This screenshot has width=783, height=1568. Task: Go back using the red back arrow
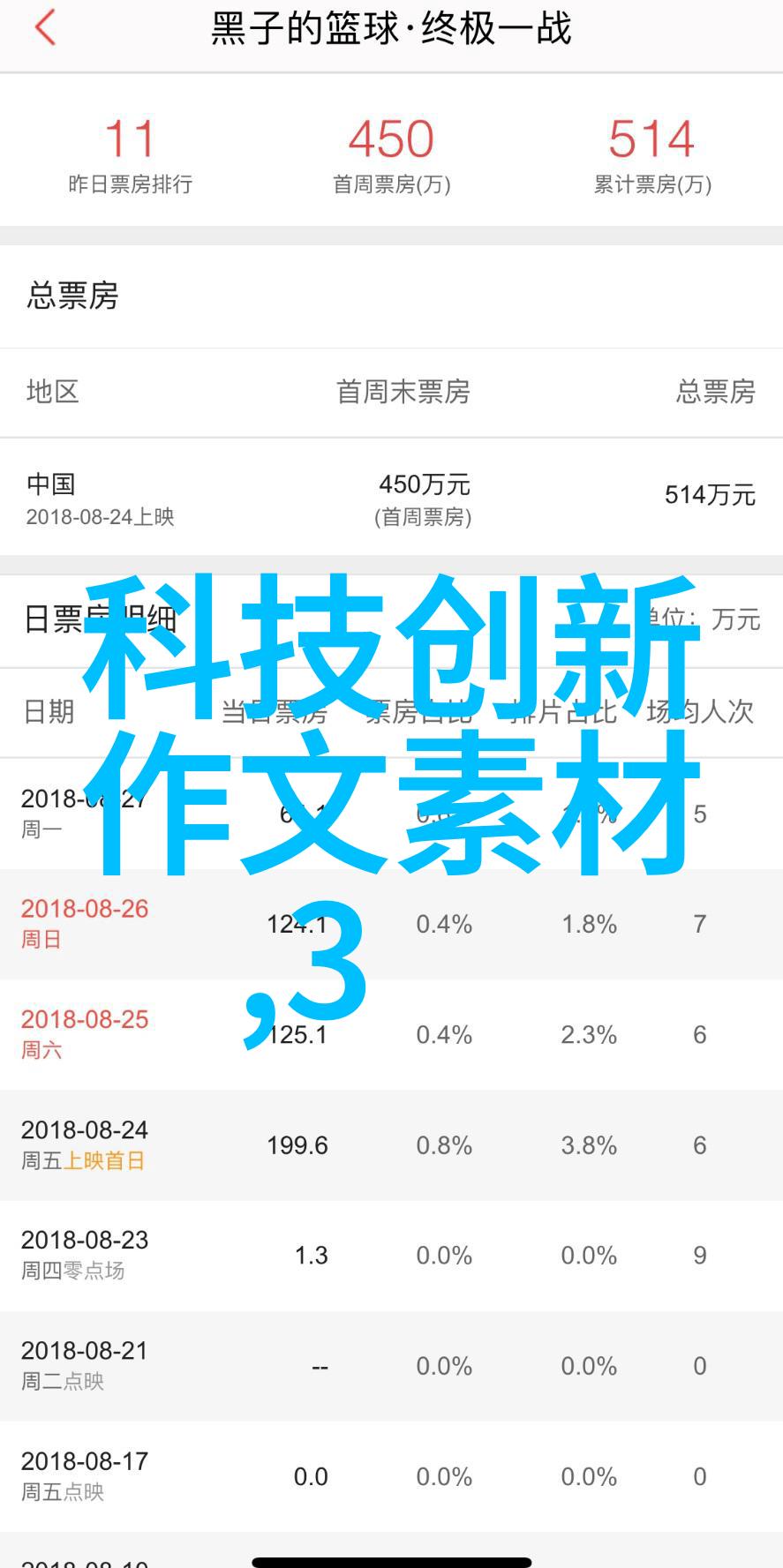[45, 27]
